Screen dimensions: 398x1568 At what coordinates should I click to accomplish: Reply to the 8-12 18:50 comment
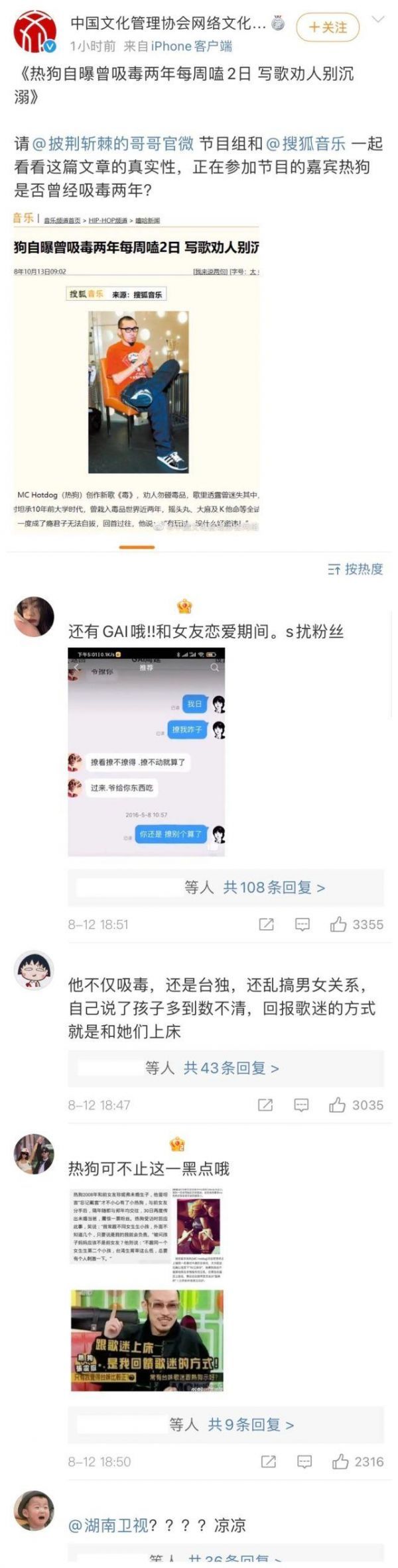[x=304, y=1461]
